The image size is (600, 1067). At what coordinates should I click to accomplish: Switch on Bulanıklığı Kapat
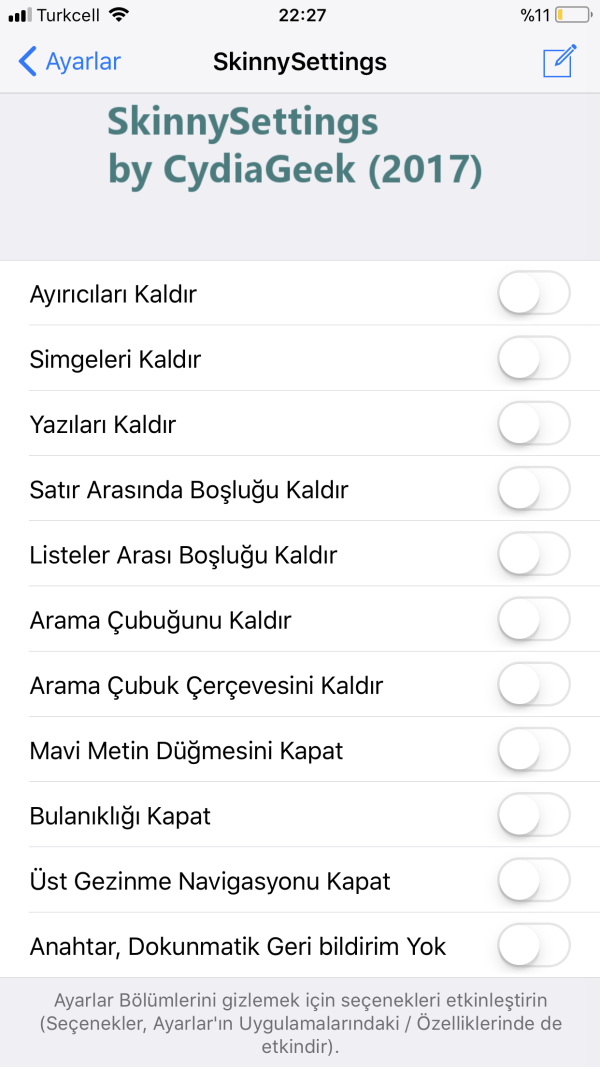coord(533,816)
